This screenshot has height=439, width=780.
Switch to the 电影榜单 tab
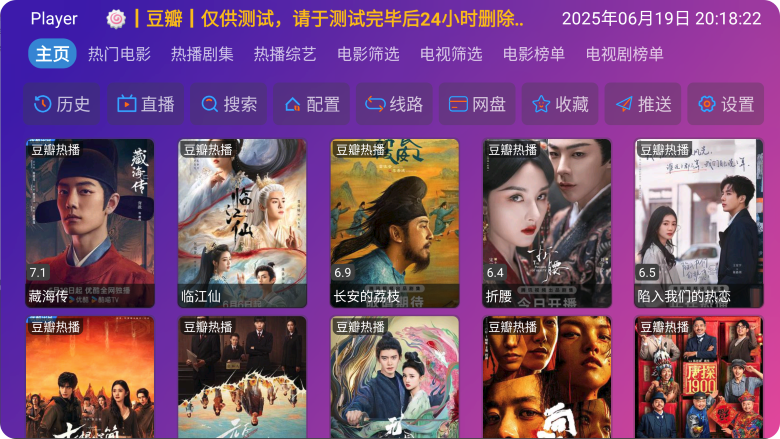point(534,54)
